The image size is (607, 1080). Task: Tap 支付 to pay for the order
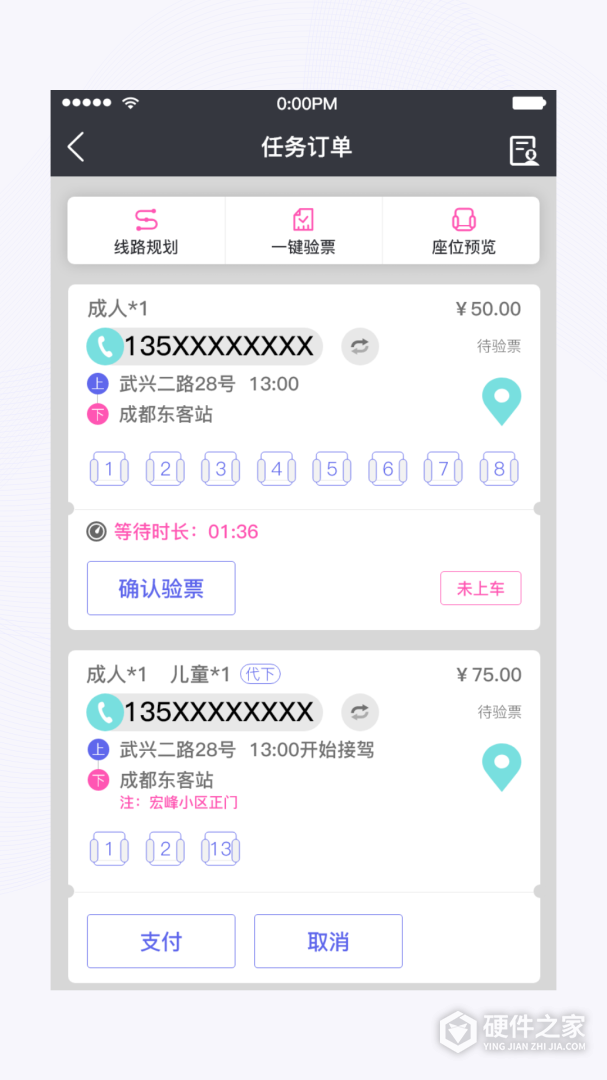tap(161, 941)
